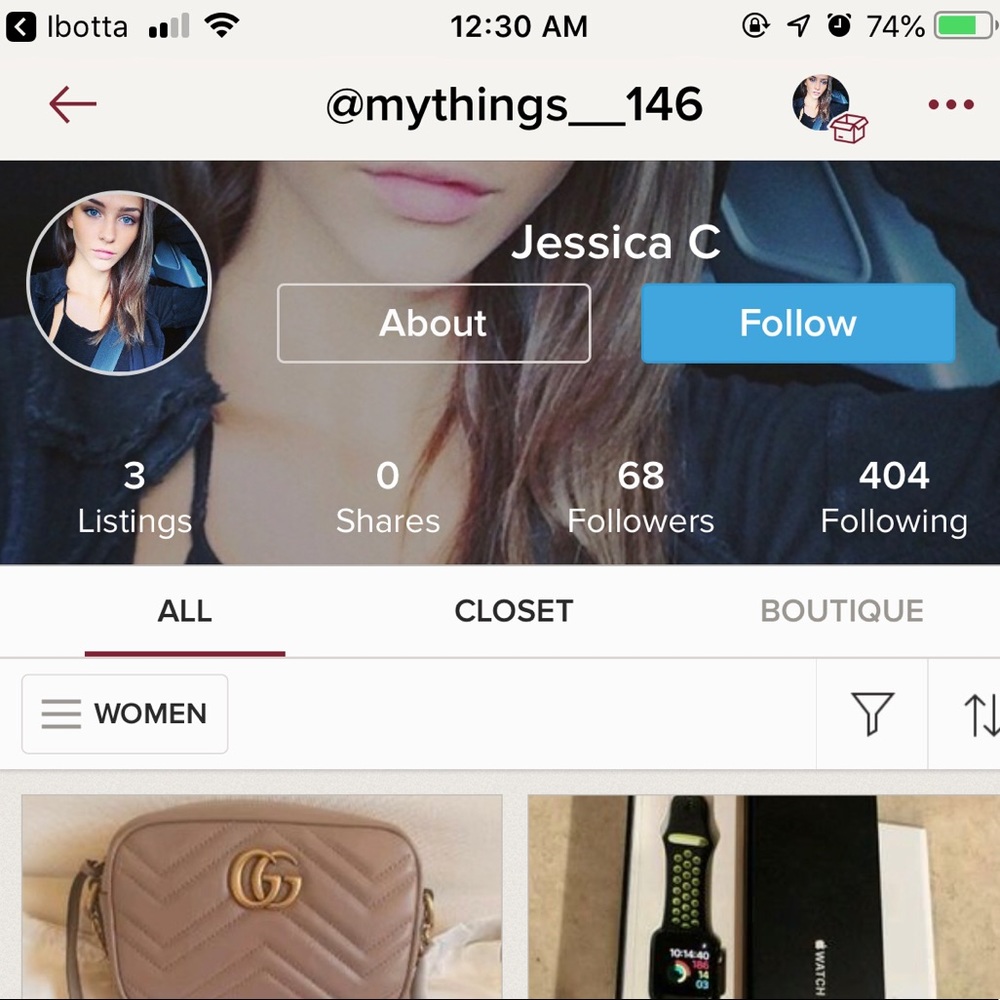The width and height of the screenshot is (1000, 1000).
Task: Select the All tab
Action: point(185,611)
